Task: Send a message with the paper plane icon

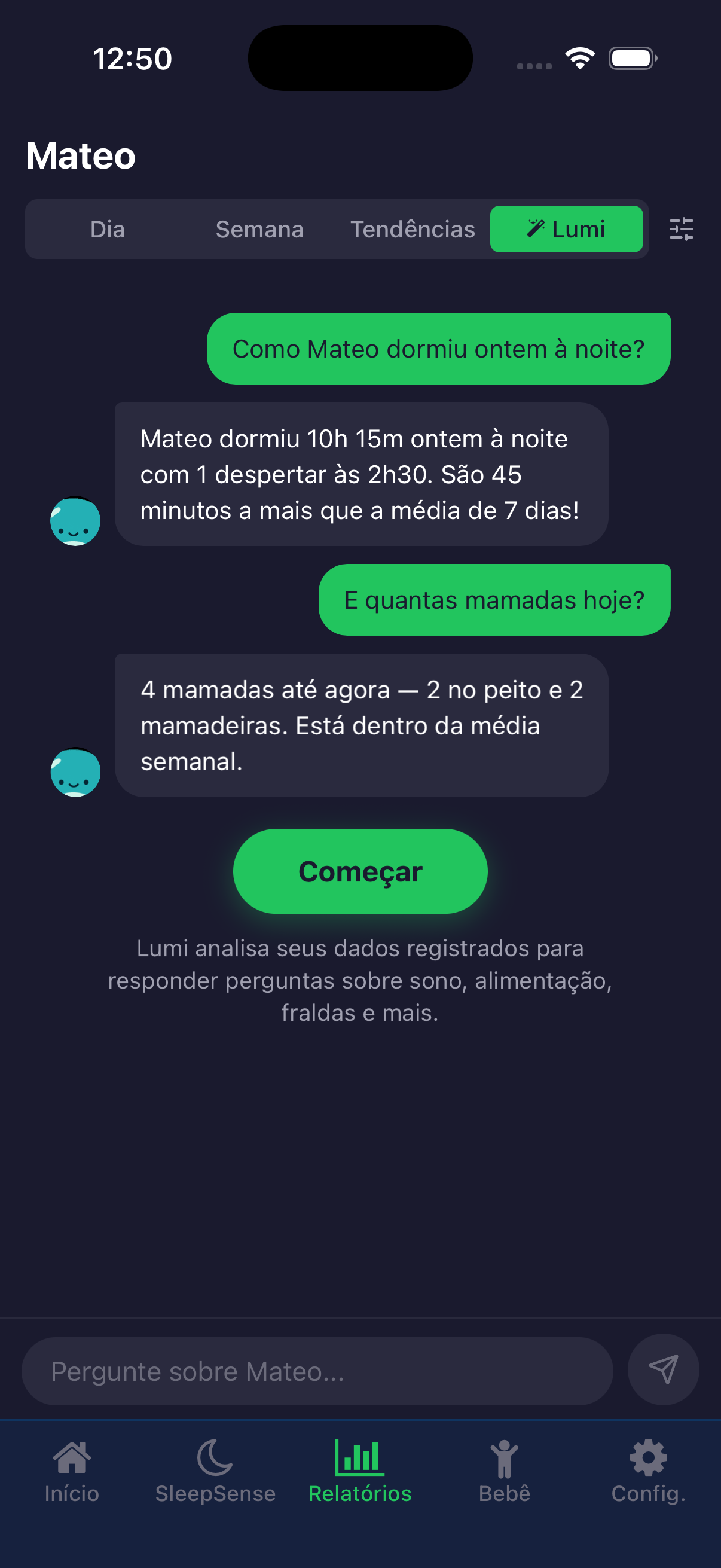Action: click(x=663, y=1370)
